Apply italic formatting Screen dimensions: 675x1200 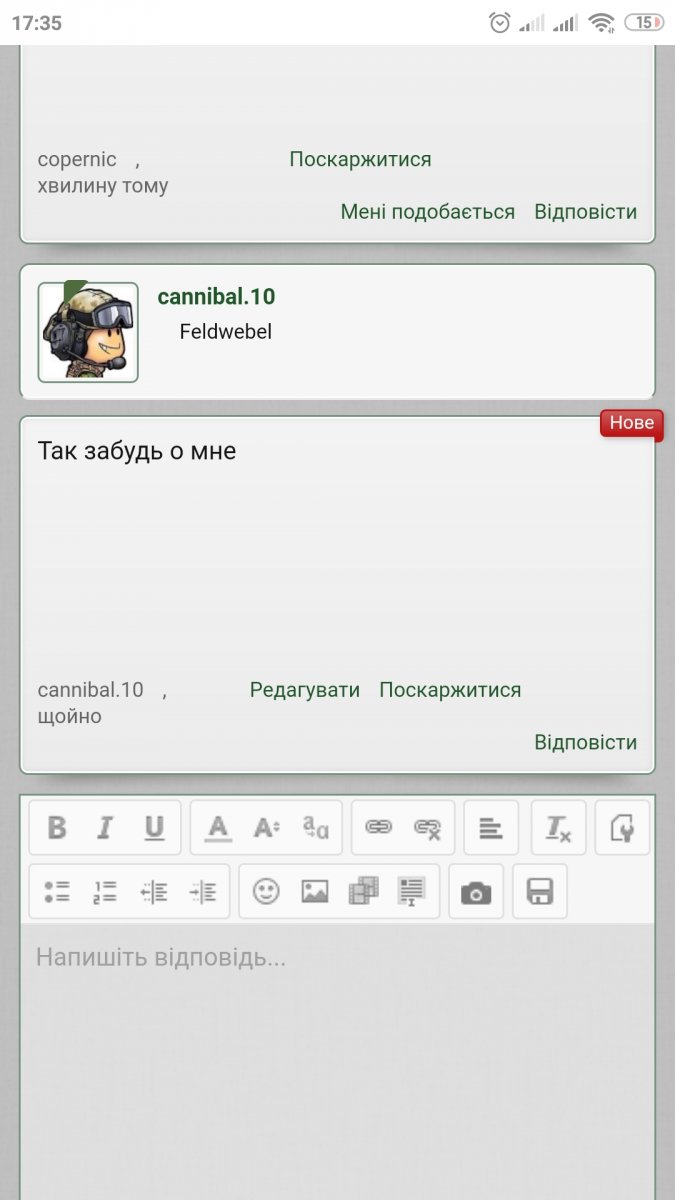pyautogui.click(x=105, y=828)
